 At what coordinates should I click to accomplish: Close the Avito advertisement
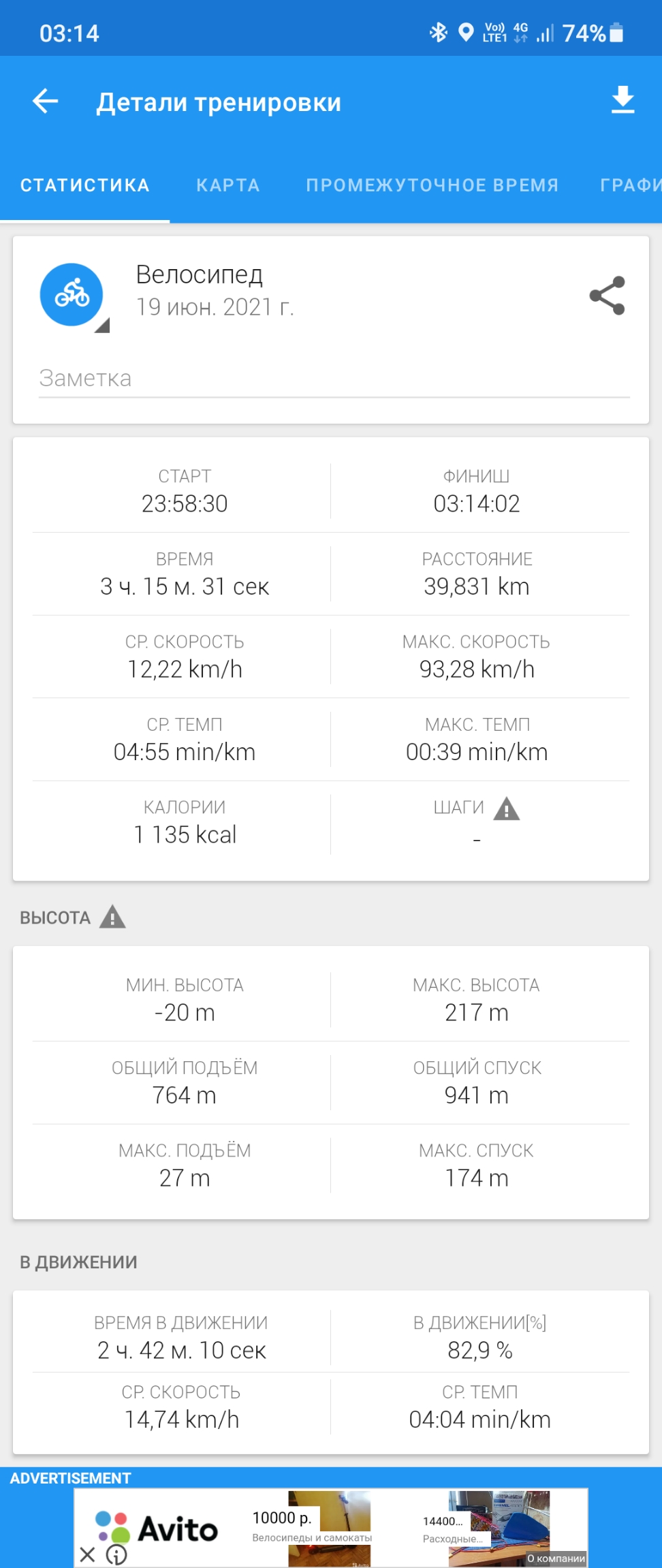[x=87, y=1554]
